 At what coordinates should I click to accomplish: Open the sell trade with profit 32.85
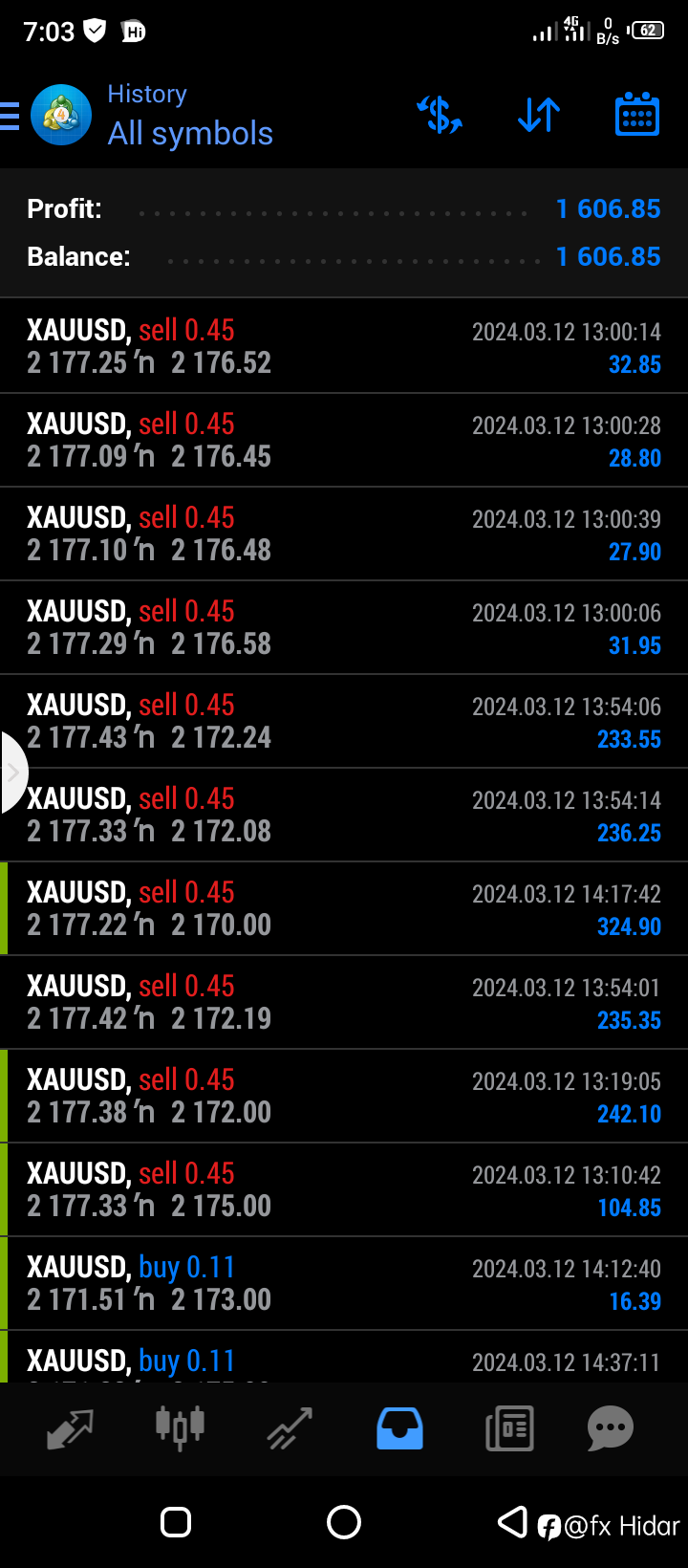344,346
